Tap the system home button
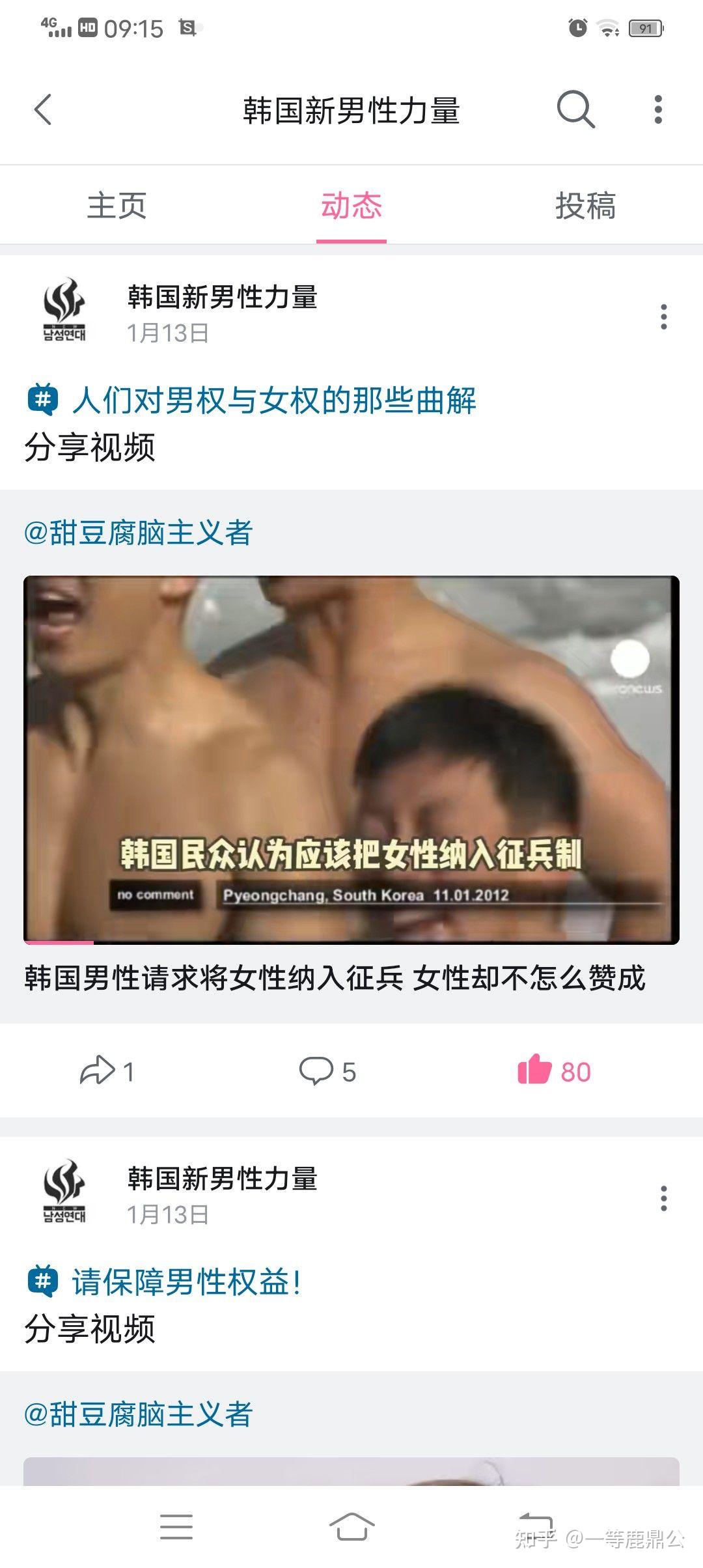 click(351, 1526)
